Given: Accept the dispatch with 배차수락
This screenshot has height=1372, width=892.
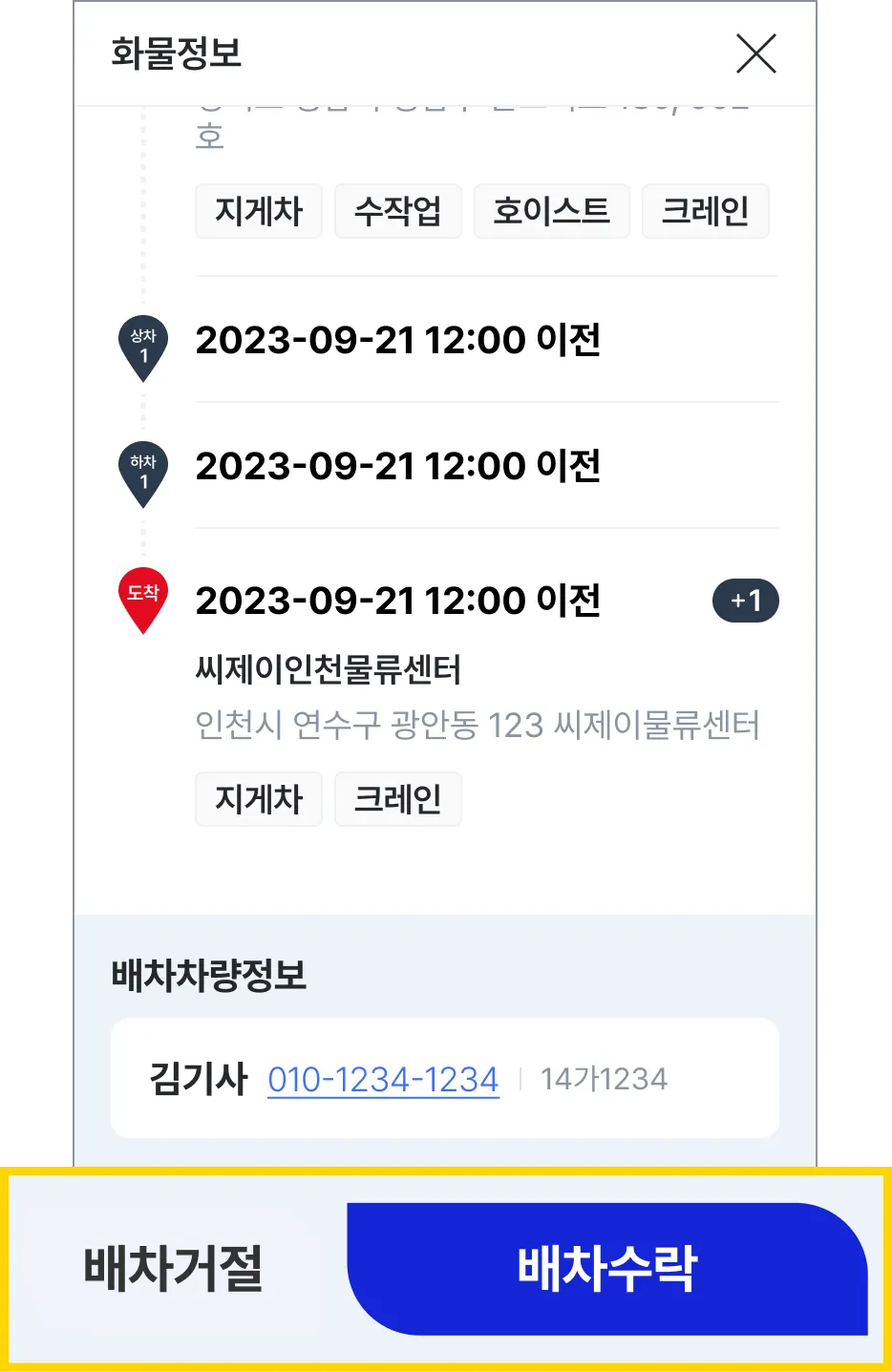Looking at the screenshot, I should click(x=607, y=1268).
